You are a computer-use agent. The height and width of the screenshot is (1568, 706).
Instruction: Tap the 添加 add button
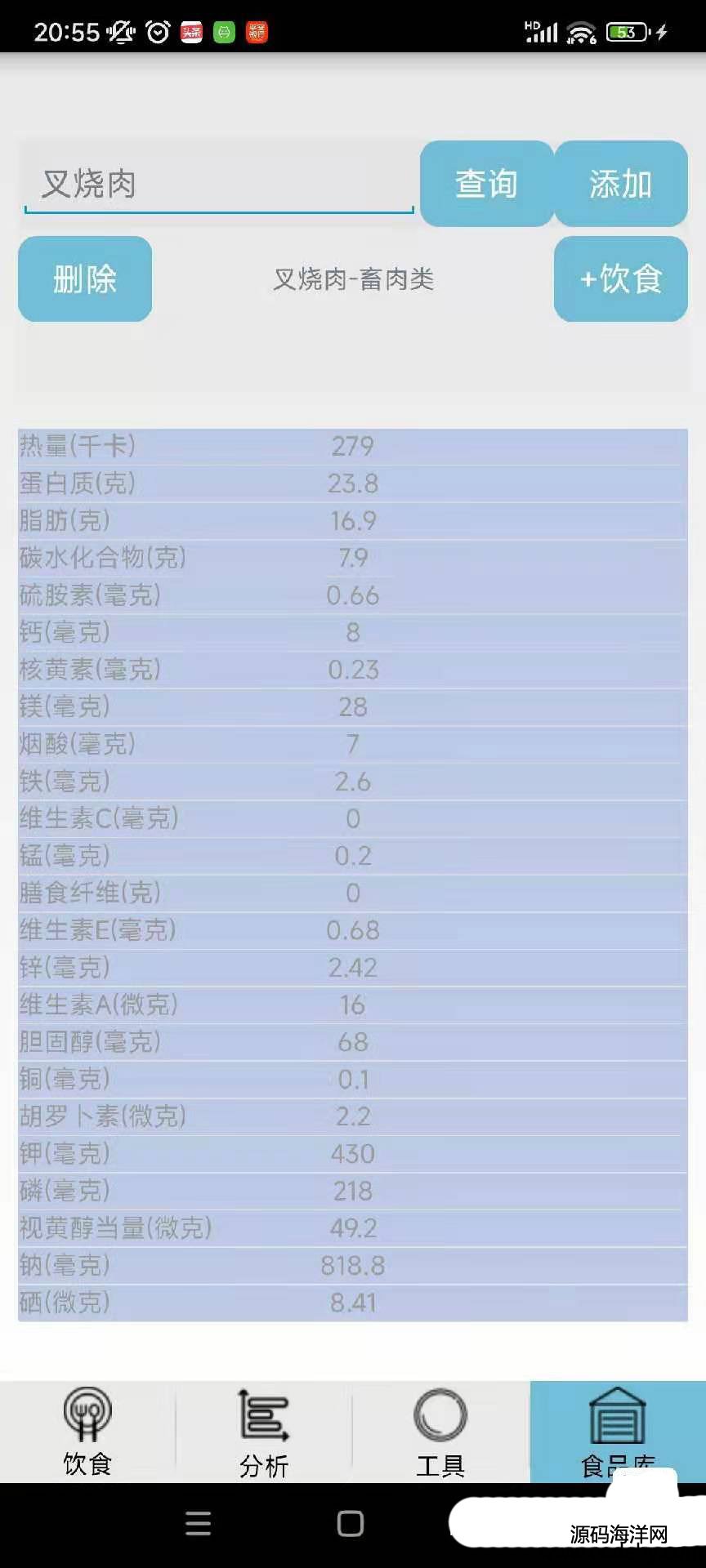(x=621, y=184)
